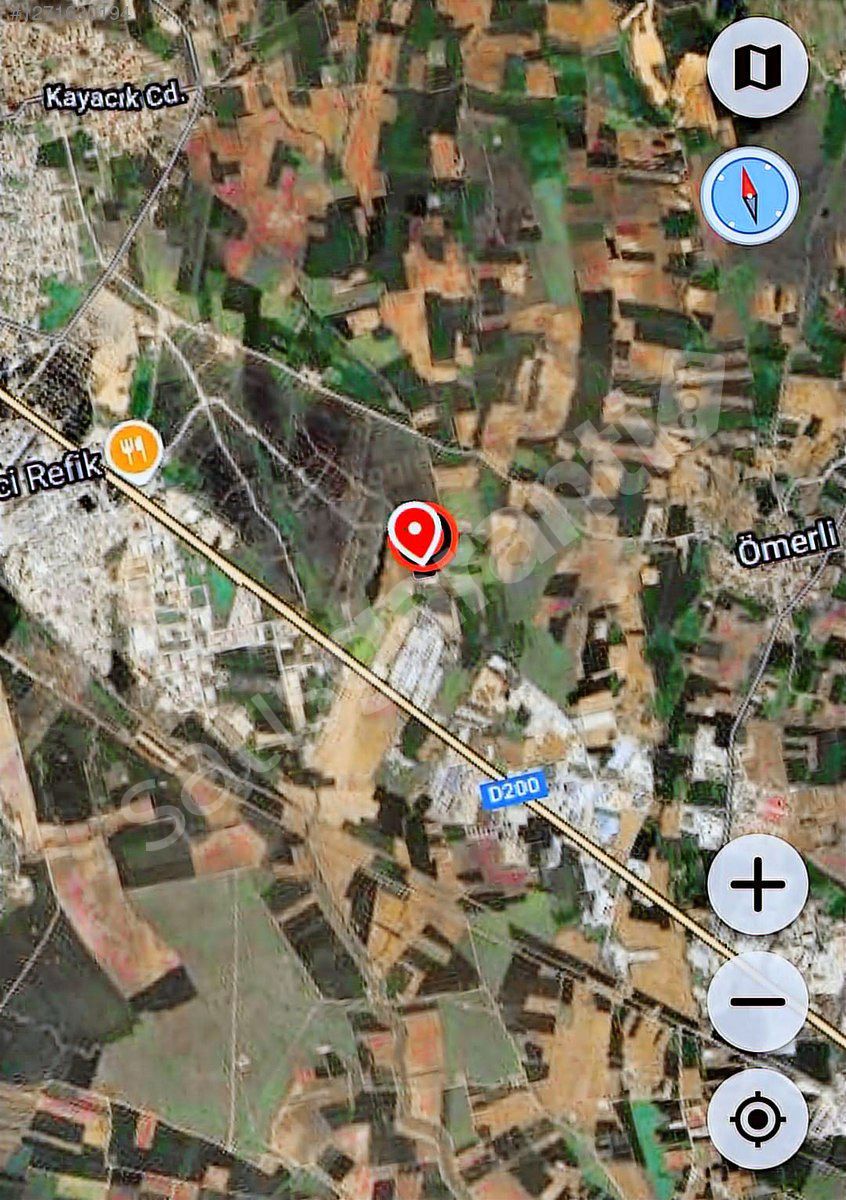Zoom in with the plus button
Viewport: 846px width, 1200px height.
pos(757,884)
